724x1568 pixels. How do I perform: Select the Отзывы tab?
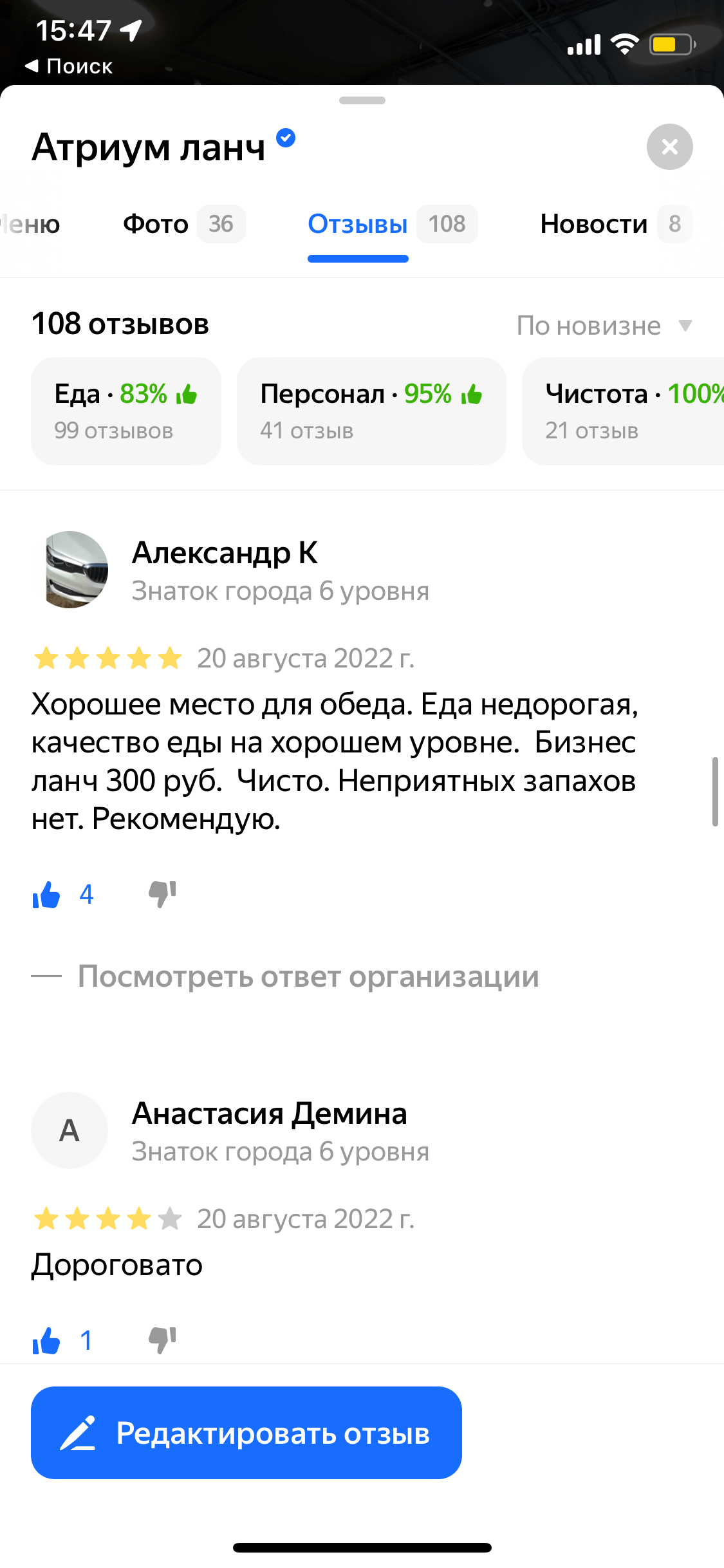click(391, 224)
